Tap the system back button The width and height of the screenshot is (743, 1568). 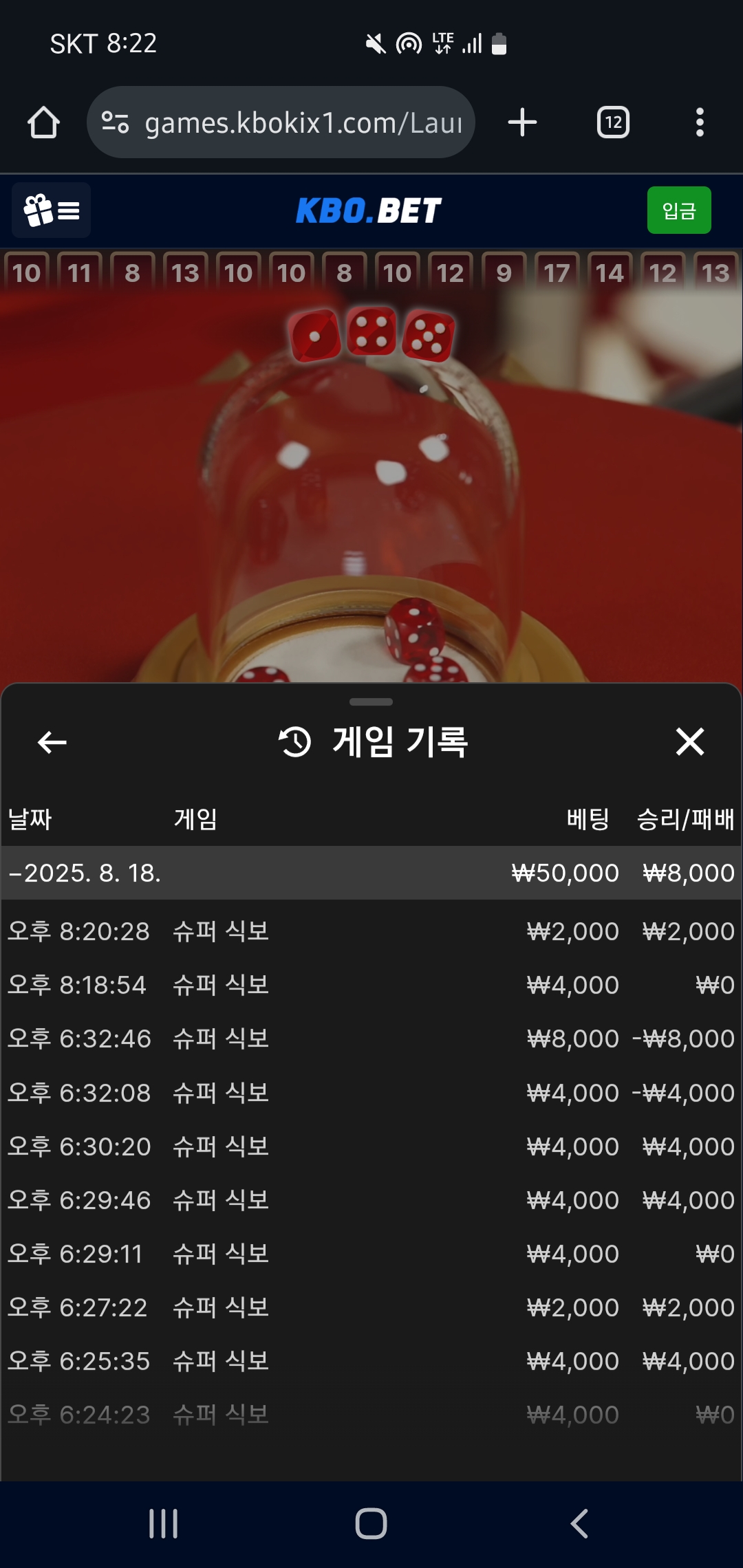[579, 1523]
